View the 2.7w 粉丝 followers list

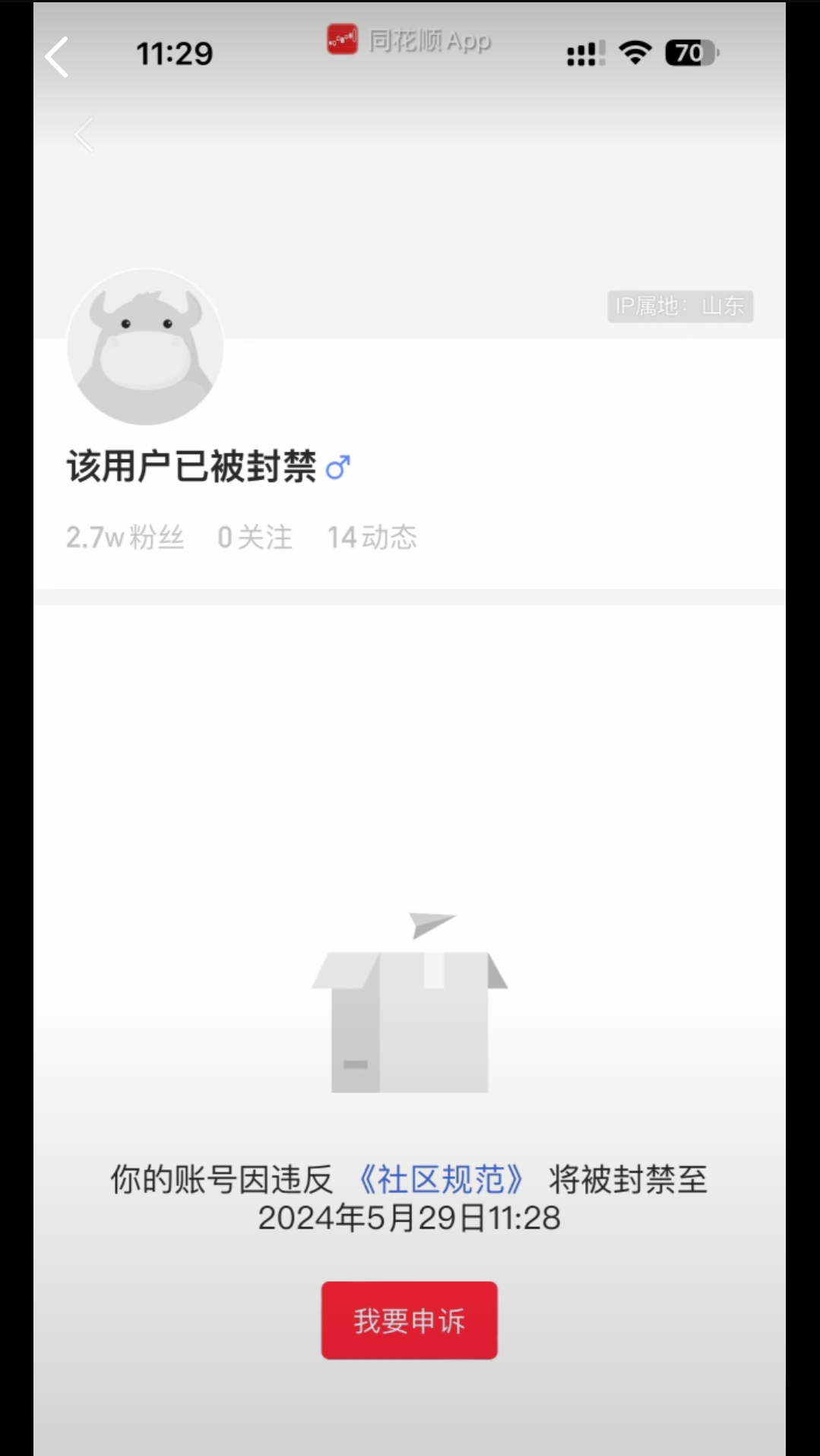pyautogui.click(x=125, y=538)
